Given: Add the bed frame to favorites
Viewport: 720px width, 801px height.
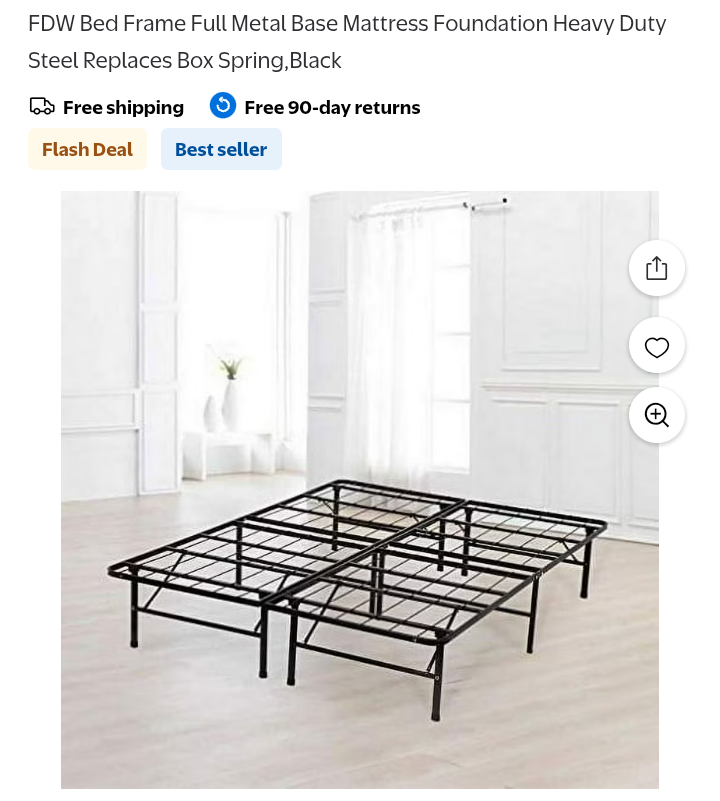Looking at the screenshot, I should [657, 346].
